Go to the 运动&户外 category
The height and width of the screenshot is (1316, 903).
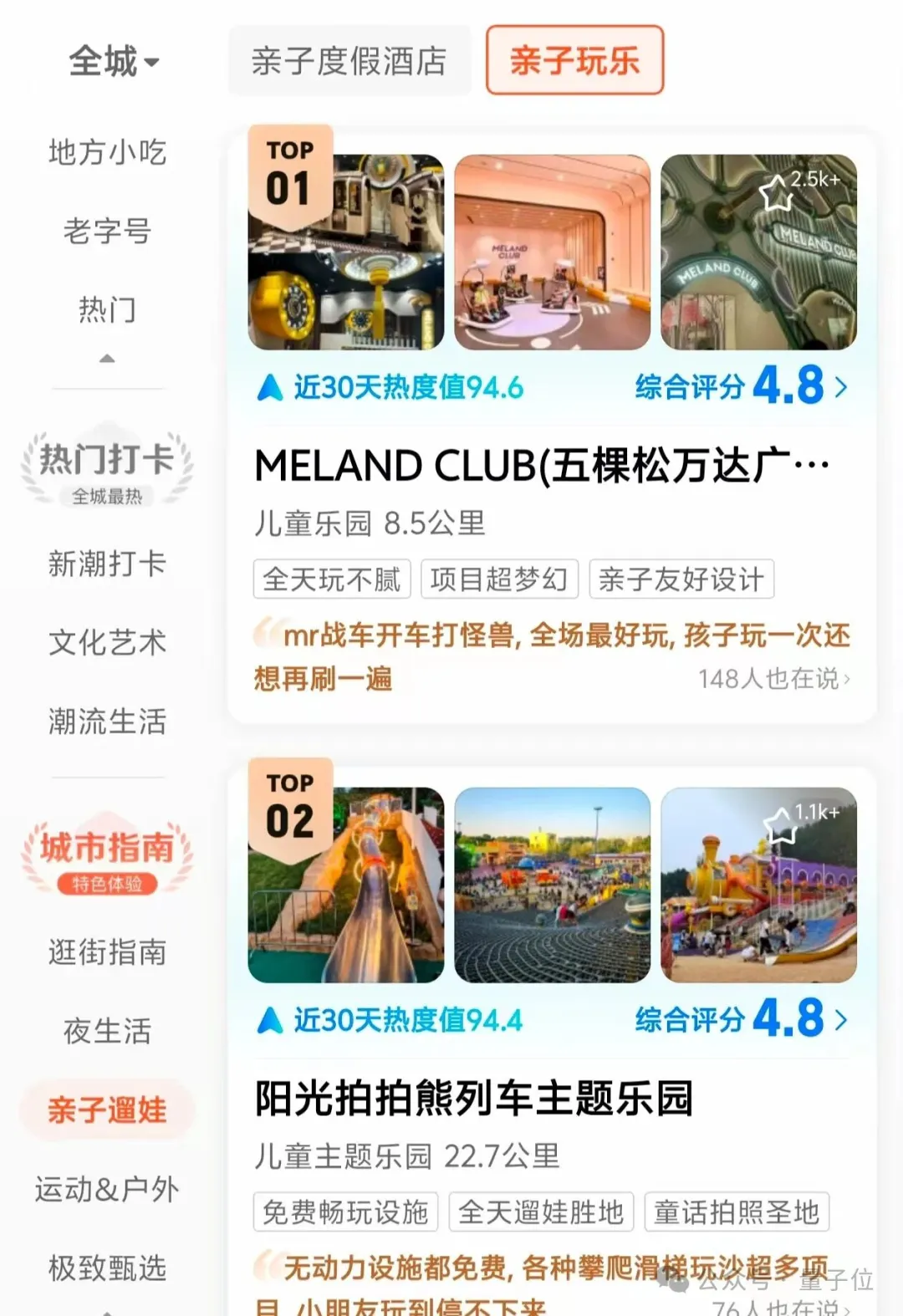tap(107, 1189)
